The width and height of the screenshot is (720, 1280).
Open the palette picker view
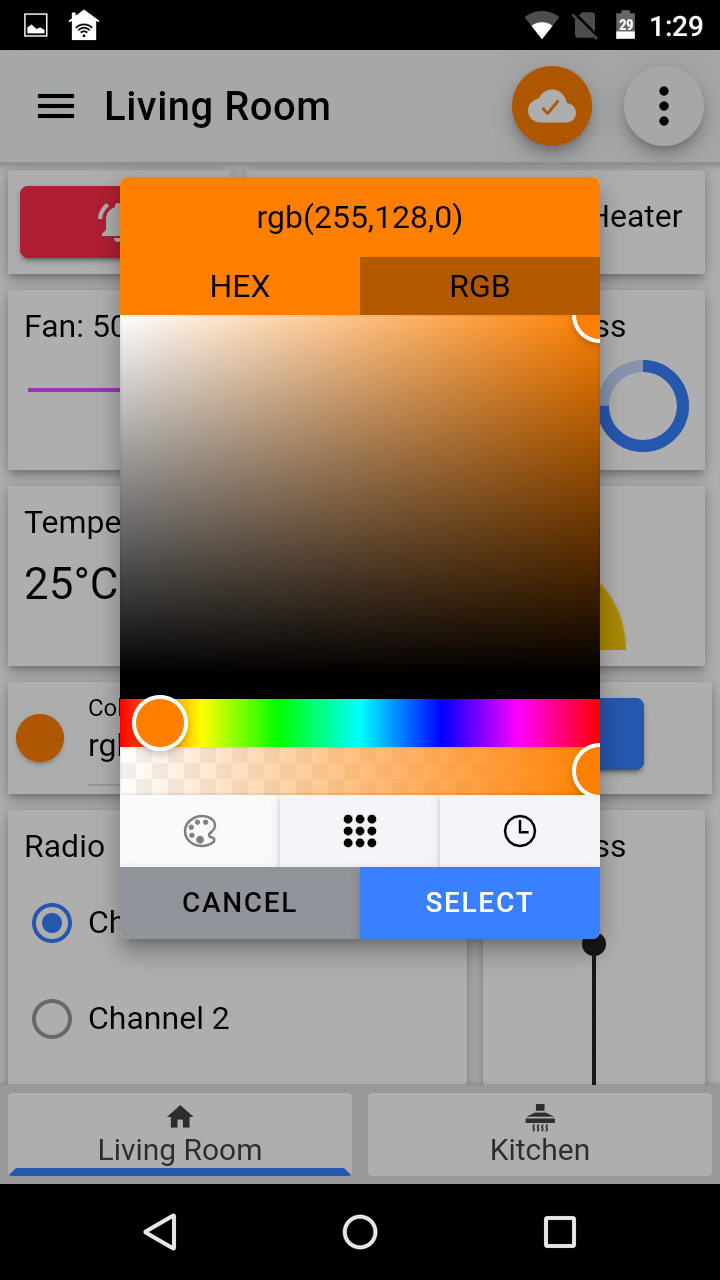[200, 831]
